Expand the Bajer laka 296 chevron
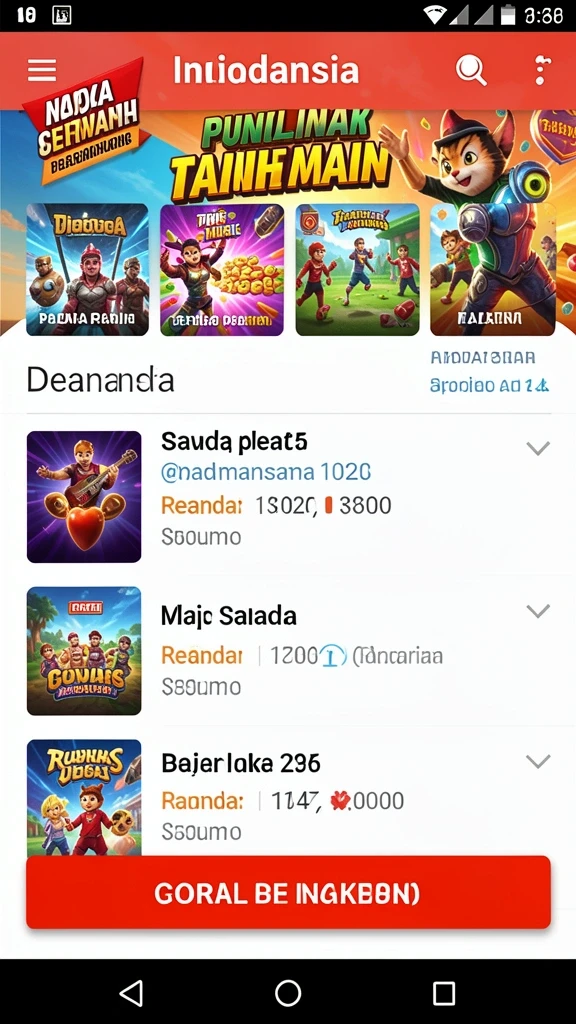The height and width of the screenshot is (1024, 576). click(538, 761)
